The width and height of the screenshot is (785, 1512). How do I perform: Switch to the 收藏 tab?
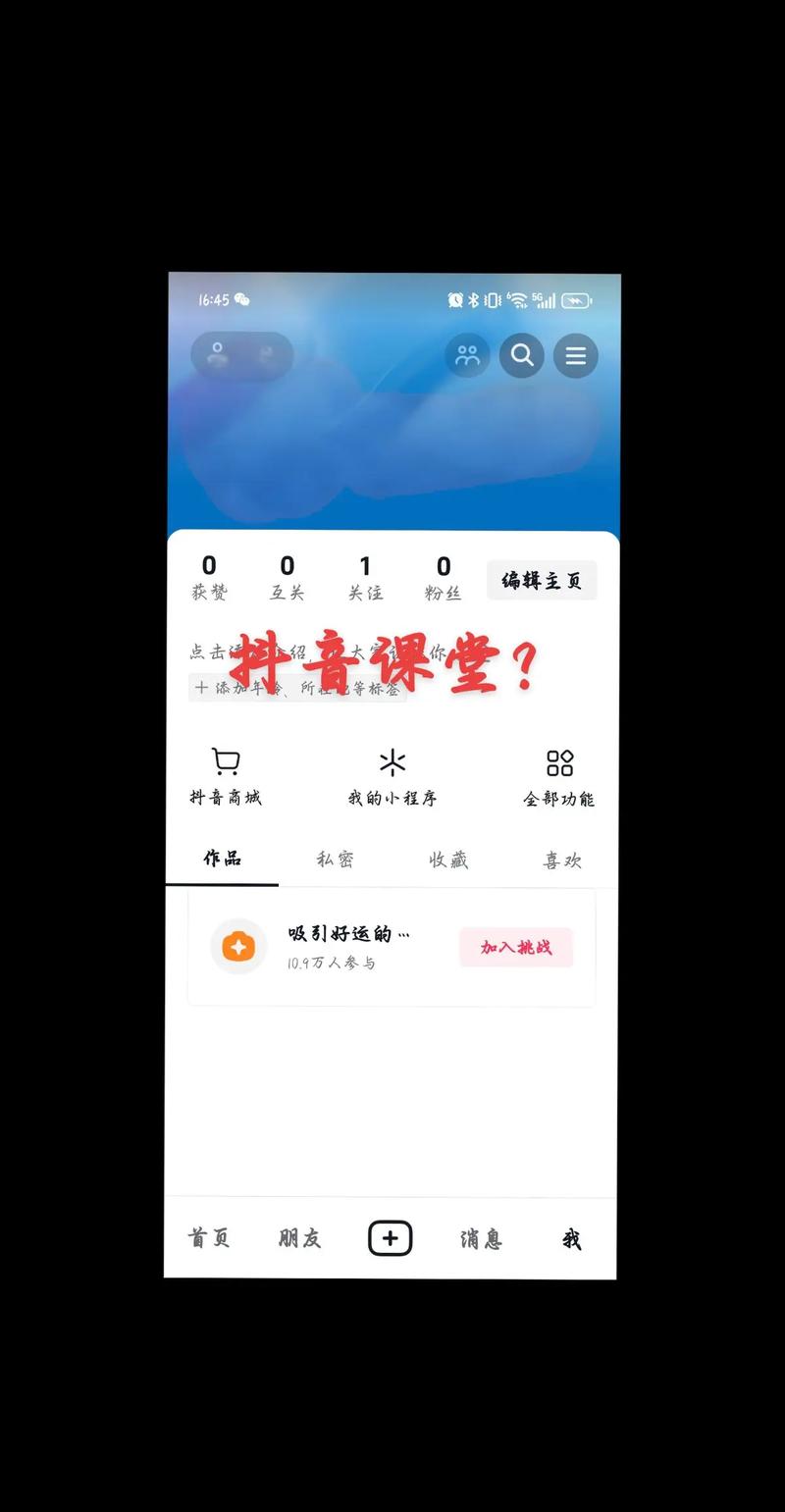448,859
